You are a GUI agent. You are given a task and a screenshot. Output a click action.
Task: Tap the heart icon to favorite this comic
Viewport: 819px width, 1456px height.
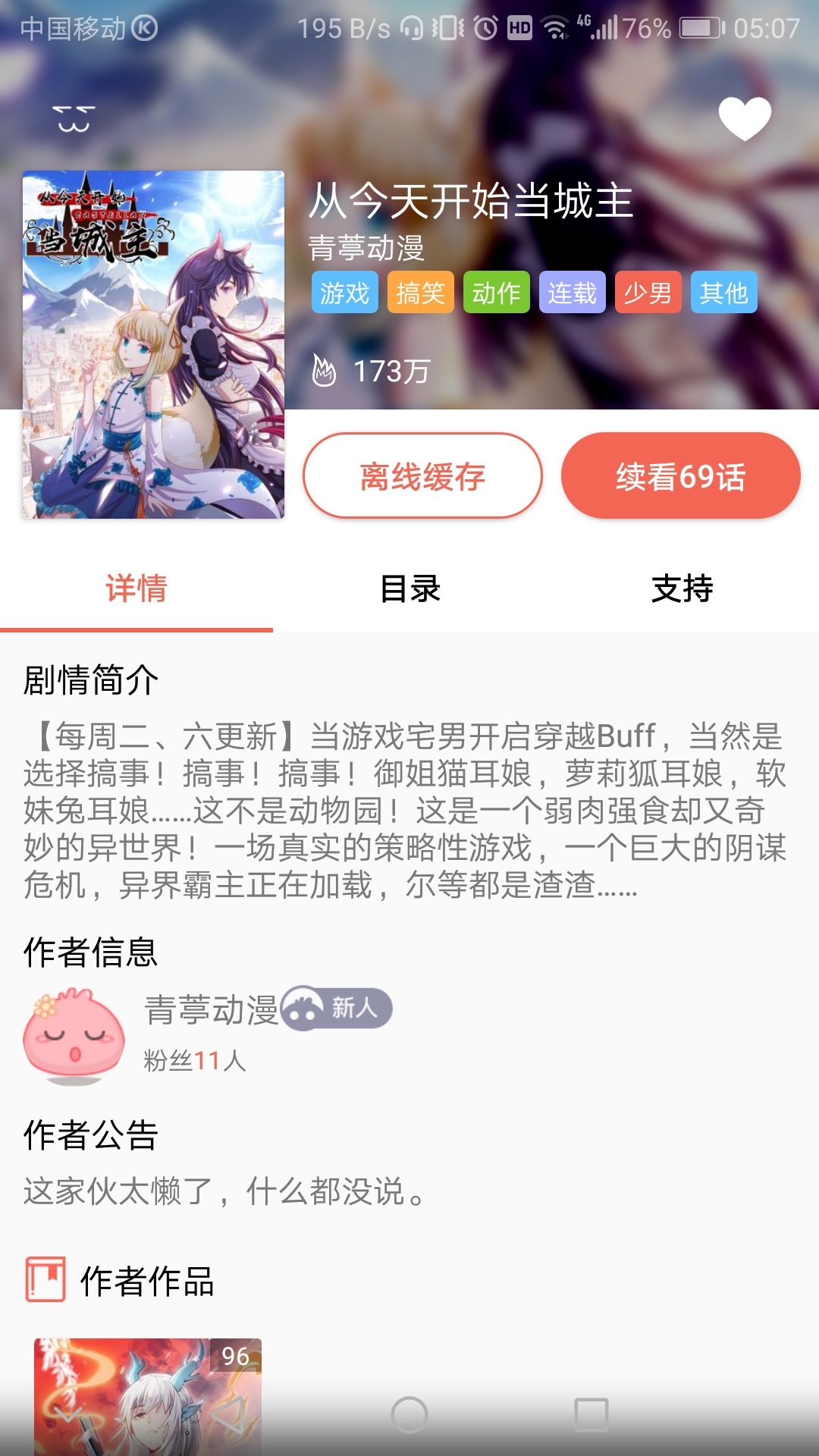(x=745, y=119)
